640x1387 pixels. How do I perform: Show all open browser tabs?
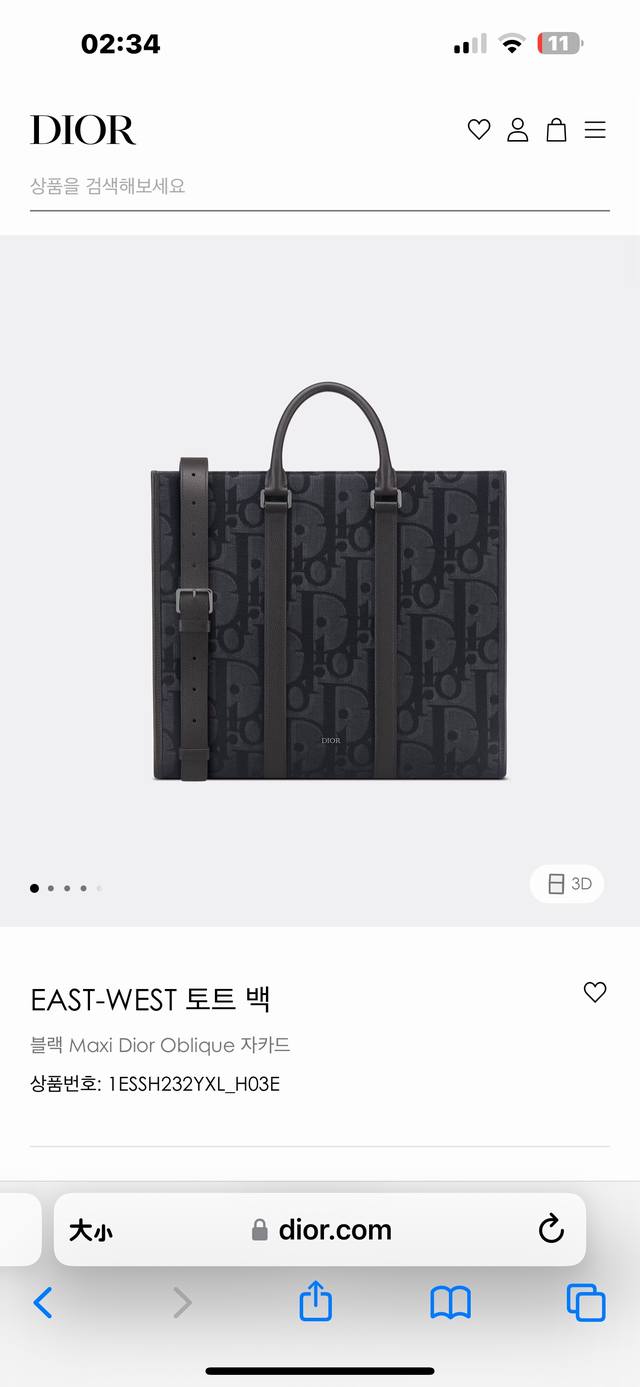pos(586,1302)
